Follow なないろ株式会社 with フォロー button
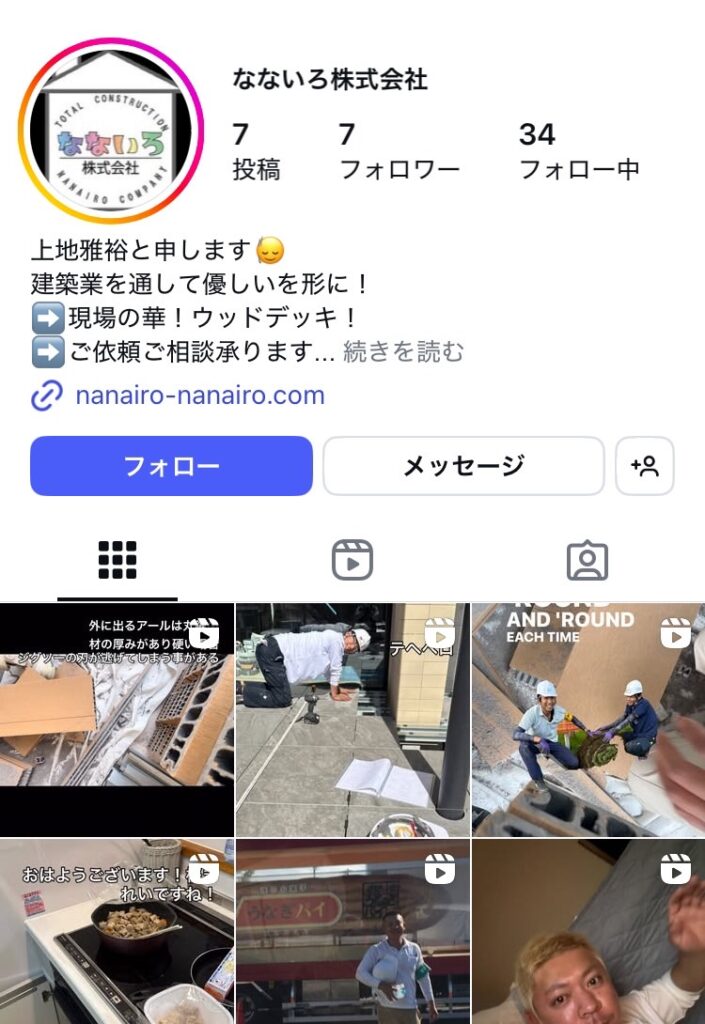The height and width of the screenshot is (1024, 705). [171, 466]
